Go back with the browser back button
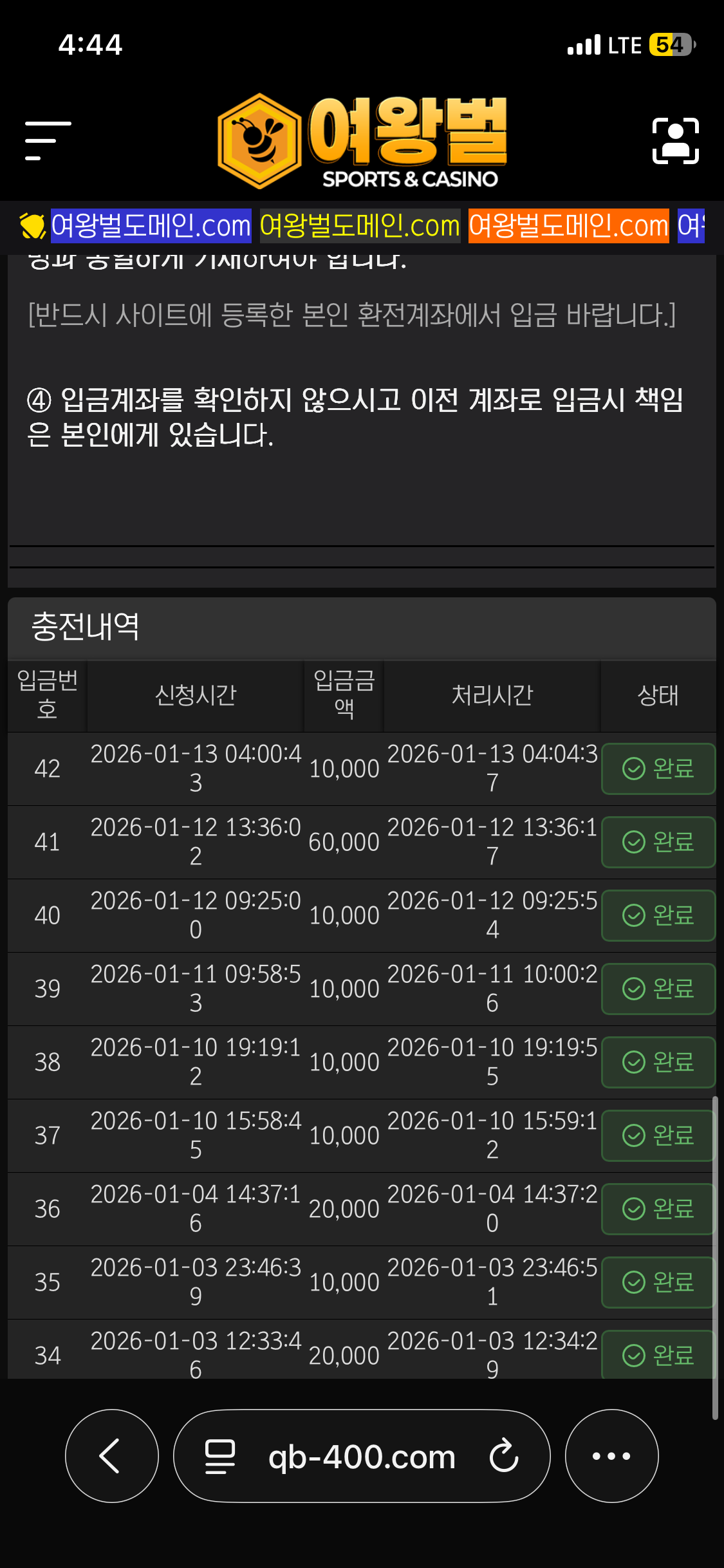Viewport: 724px width, 1568px height. pyautogui.click(x=111, y=1455)
